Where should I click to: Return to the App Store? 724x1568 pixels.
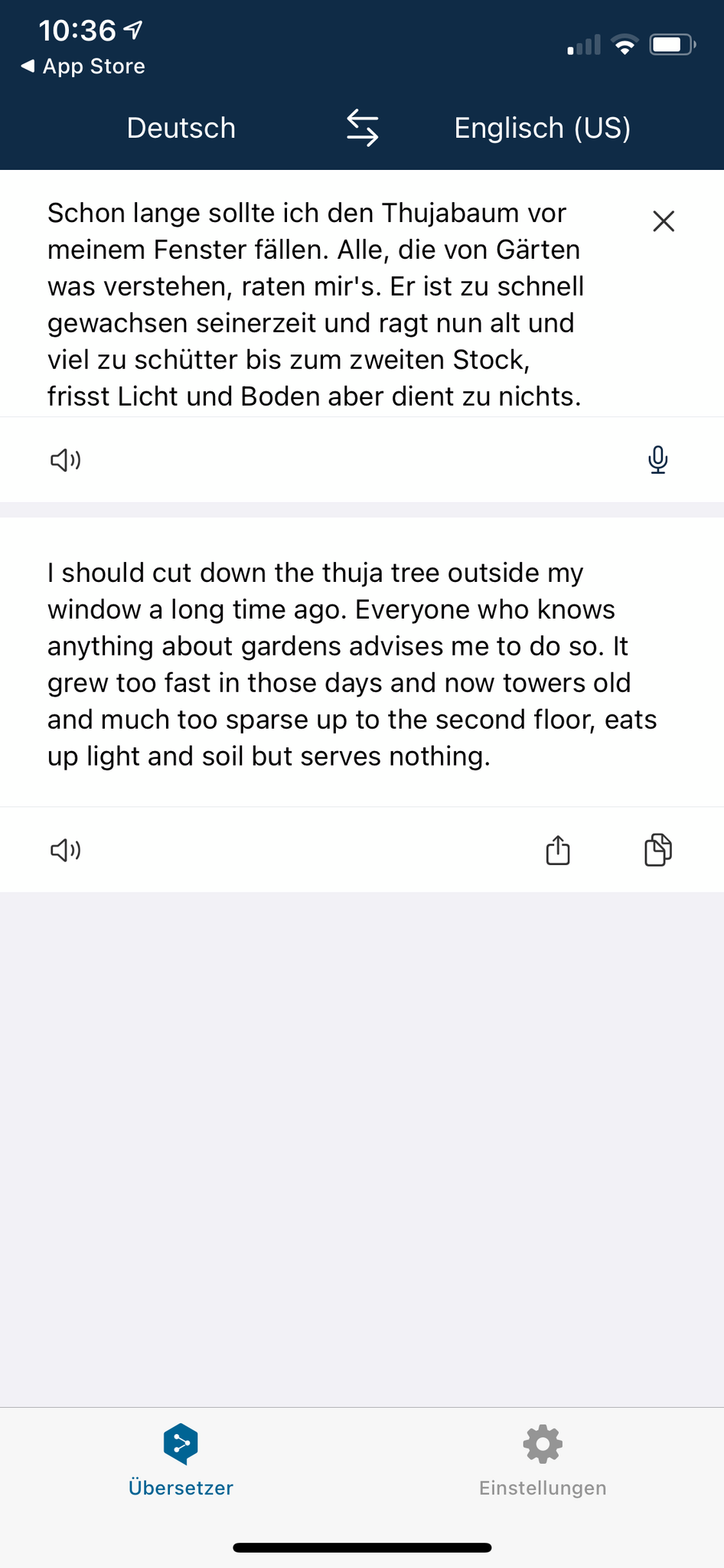pyautogui.click(x=83, y=67)
